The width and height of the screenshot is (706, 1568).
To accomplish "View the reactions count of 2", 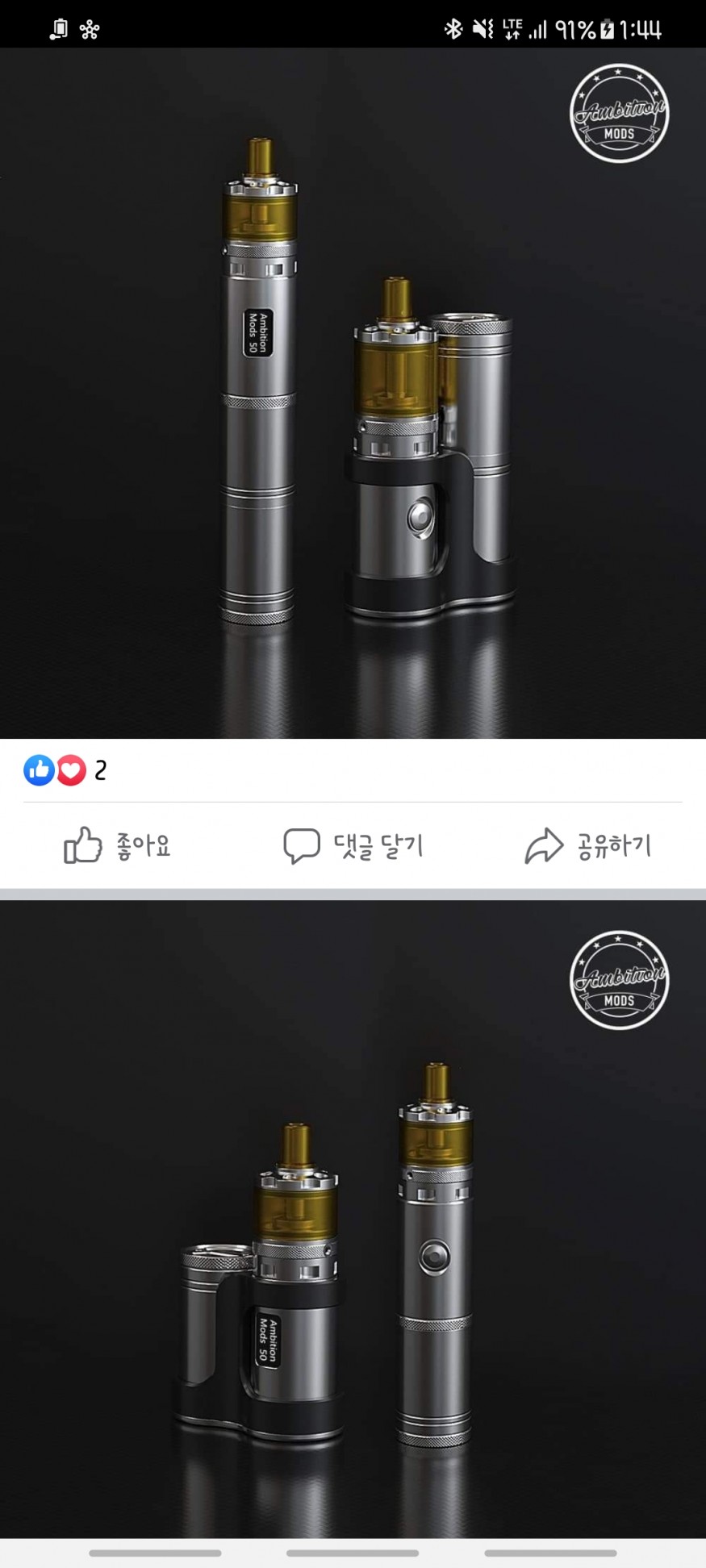I will [65, 771].
